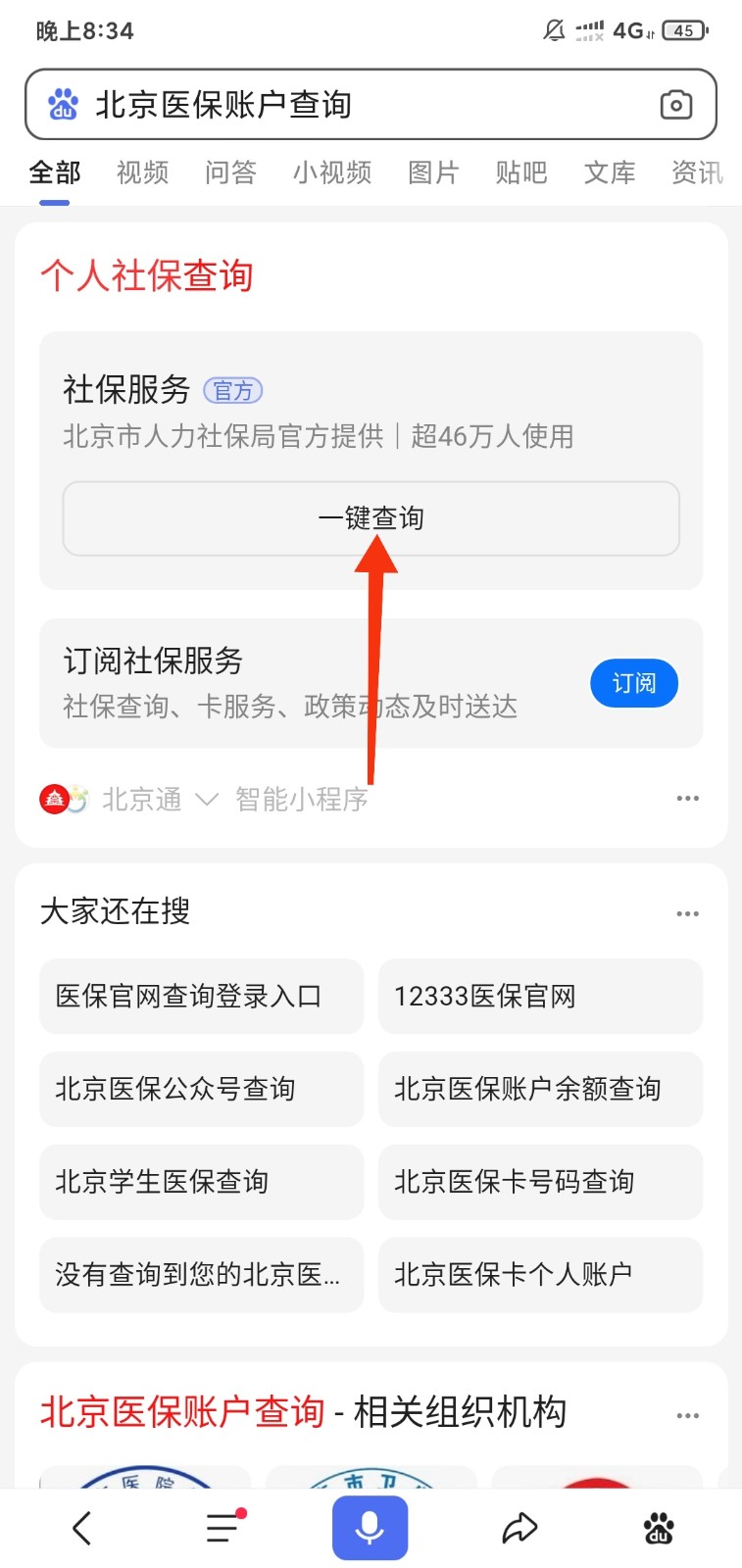Switch to the 视频 tab
Image resolution: width=742 pixels, height=1568 pixels.
[141, 172]
